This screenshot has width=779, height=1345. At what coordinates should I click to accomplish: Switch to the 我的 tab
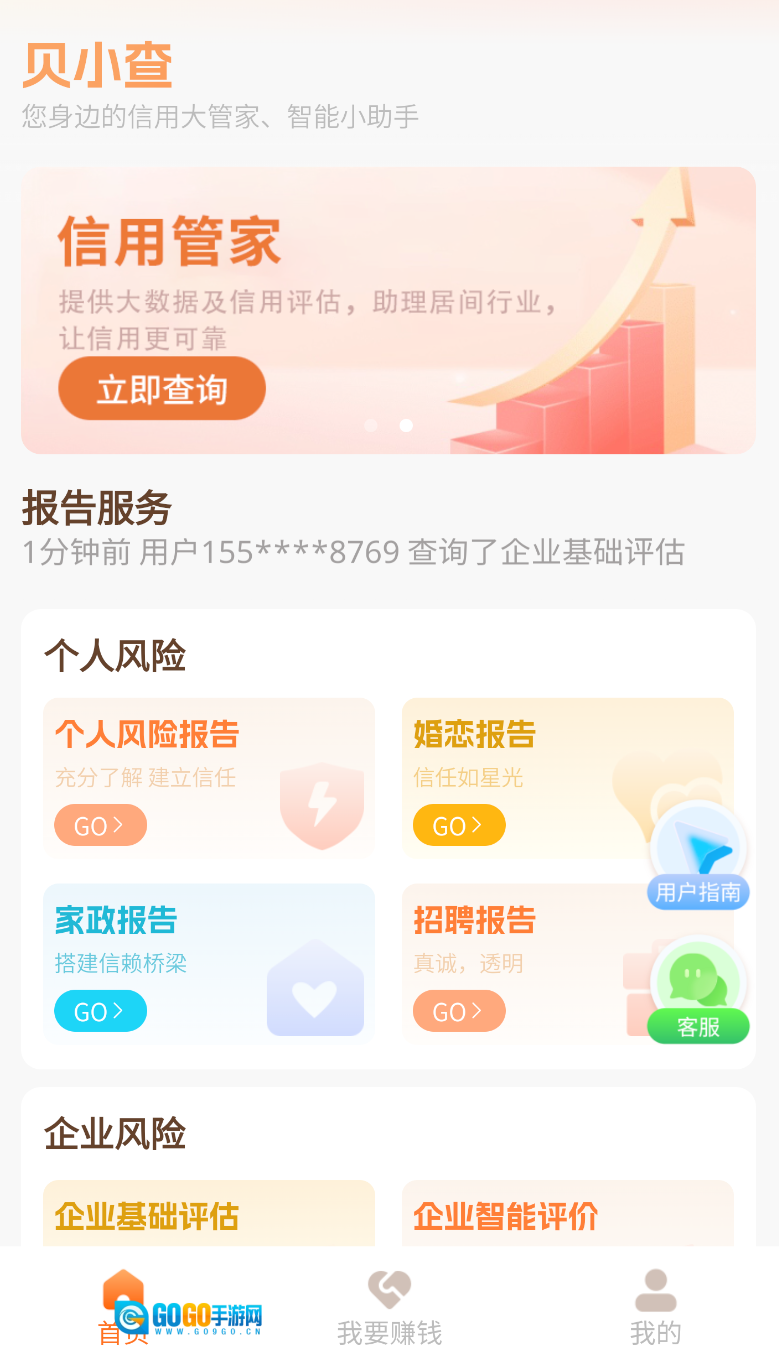(x=655, y=1306)
